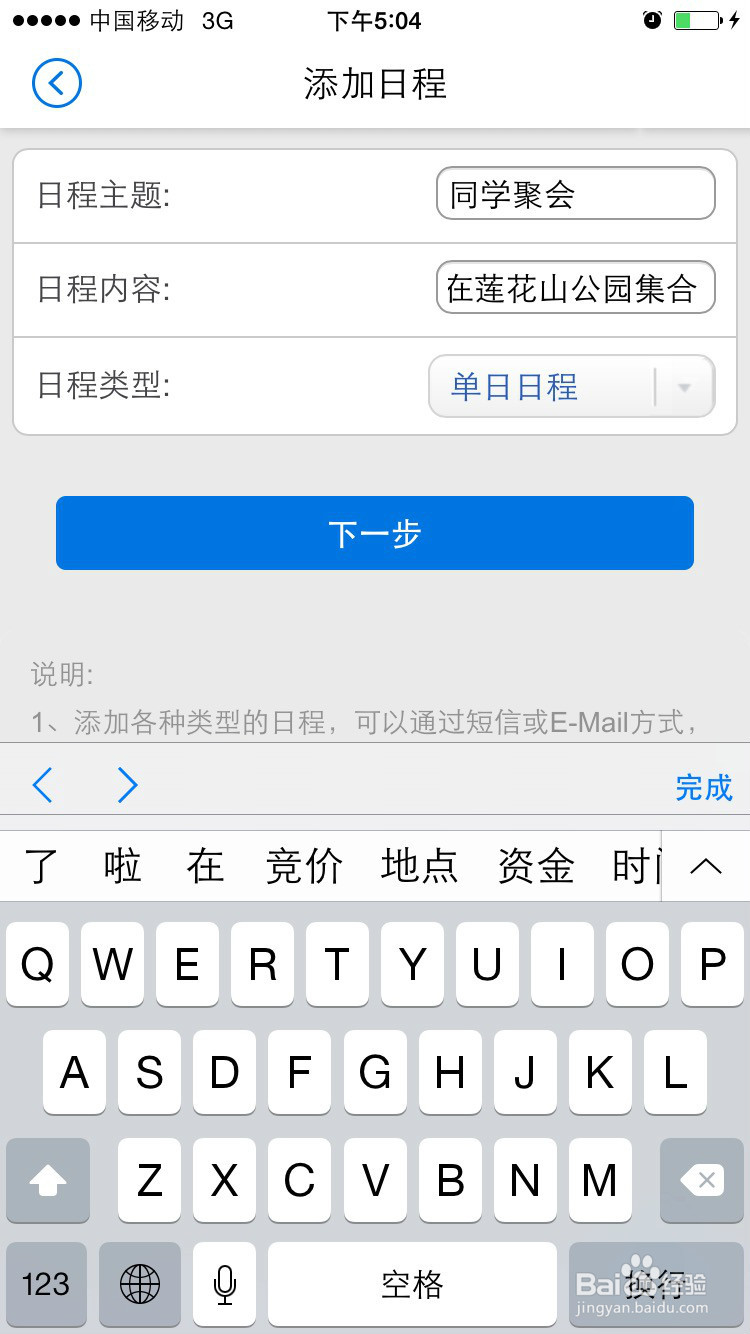Screen dimensions: 750x1334
Task: Activate voice dictation with the microphone key
Action: tap(224, 1285)
